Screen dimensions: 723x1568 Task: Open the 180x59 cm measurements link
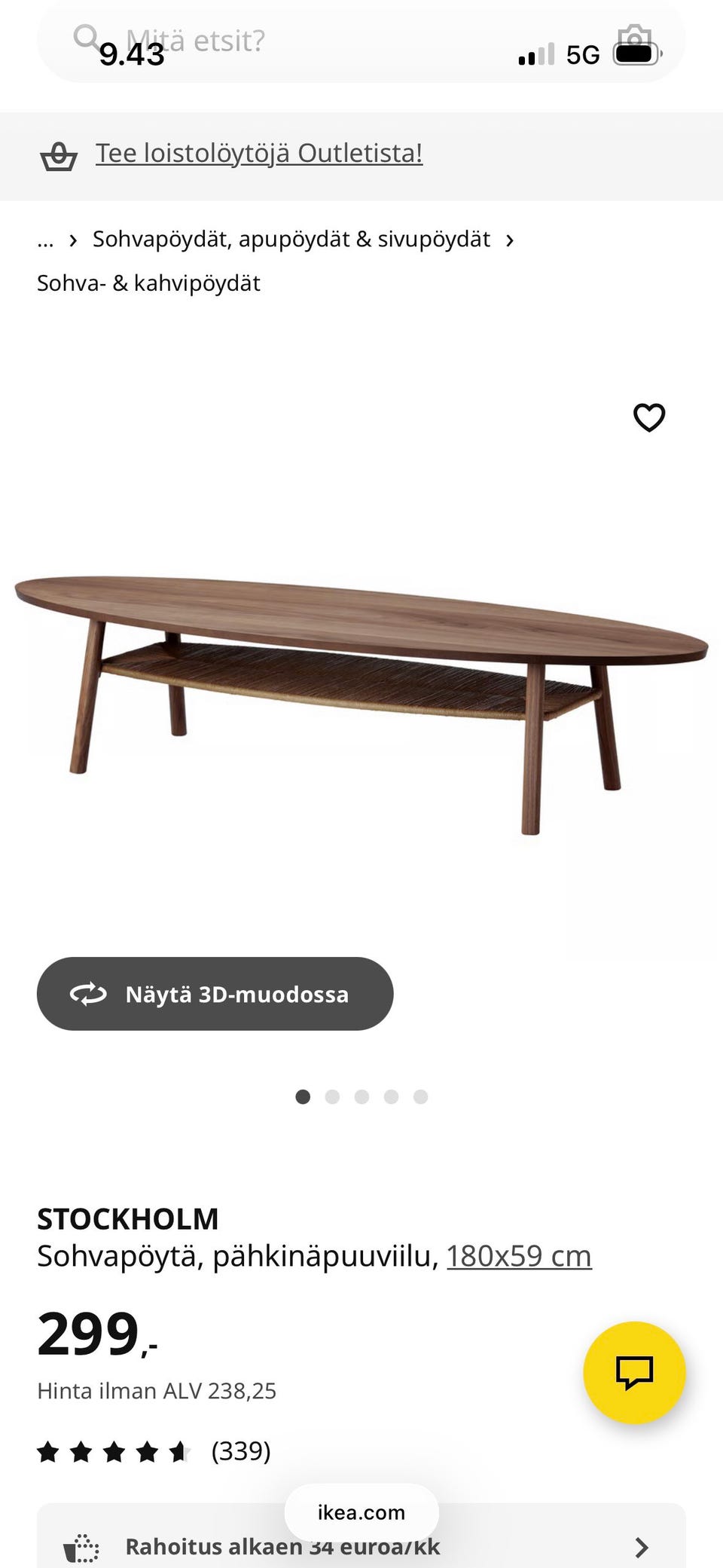point(519,1256)
